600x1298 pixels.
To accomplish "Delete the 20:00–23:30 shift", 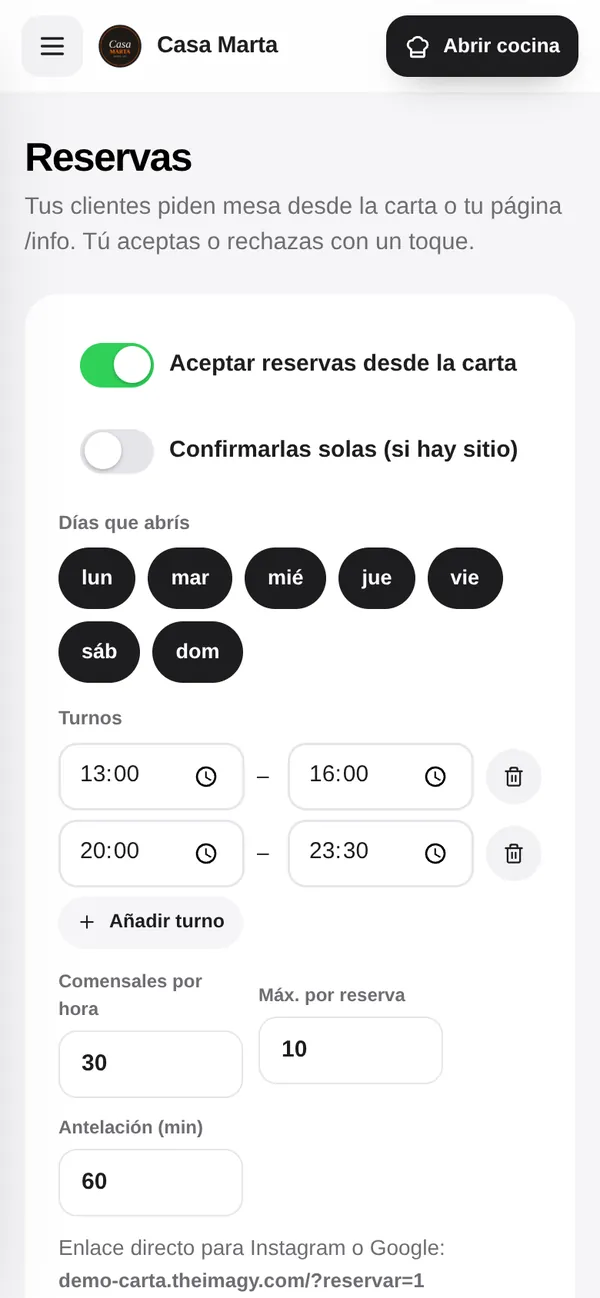I will (x=514, y=853).
